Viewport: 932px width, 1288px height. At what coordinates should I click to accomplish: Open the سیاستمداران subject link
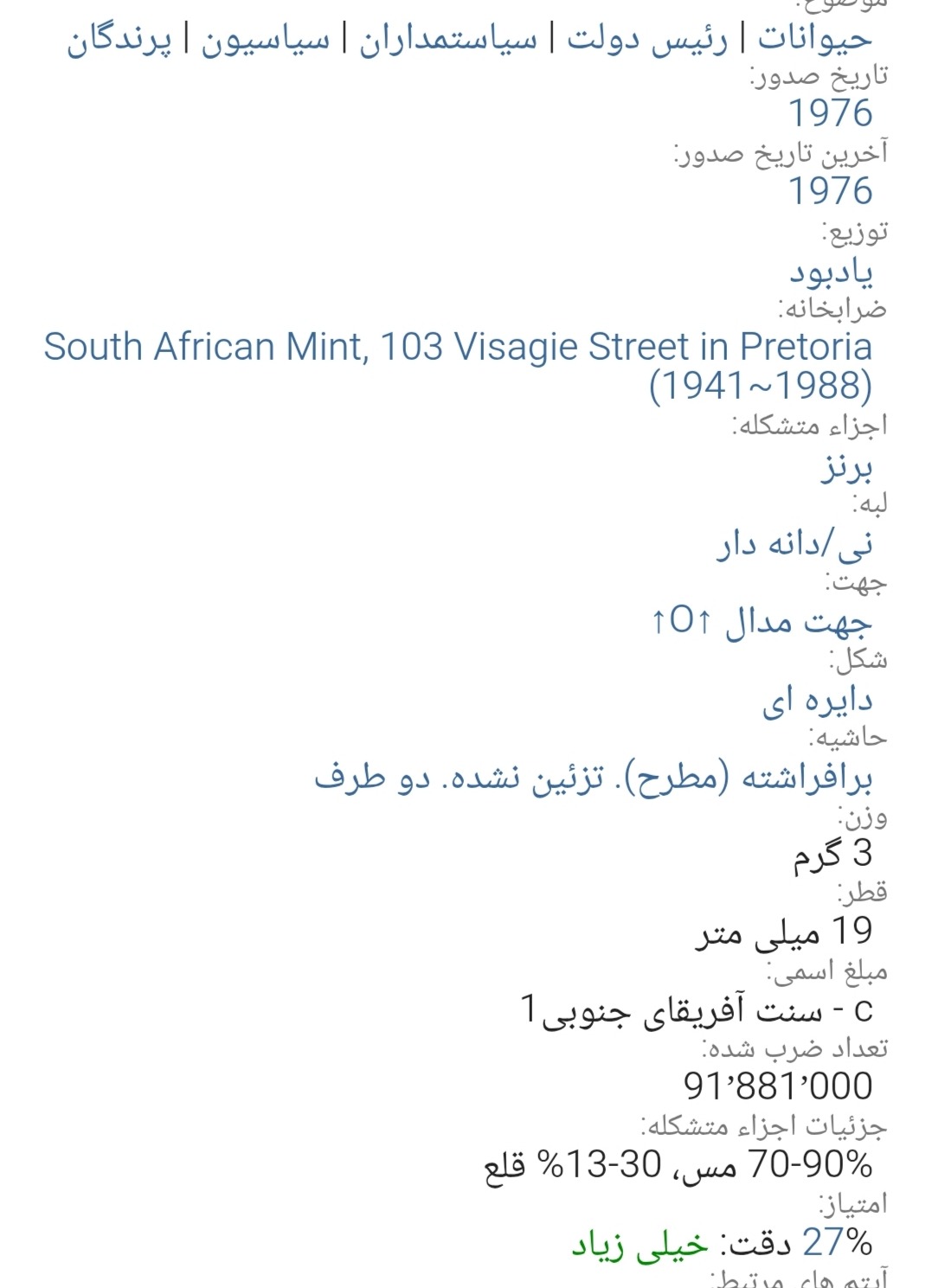point(448,38)
